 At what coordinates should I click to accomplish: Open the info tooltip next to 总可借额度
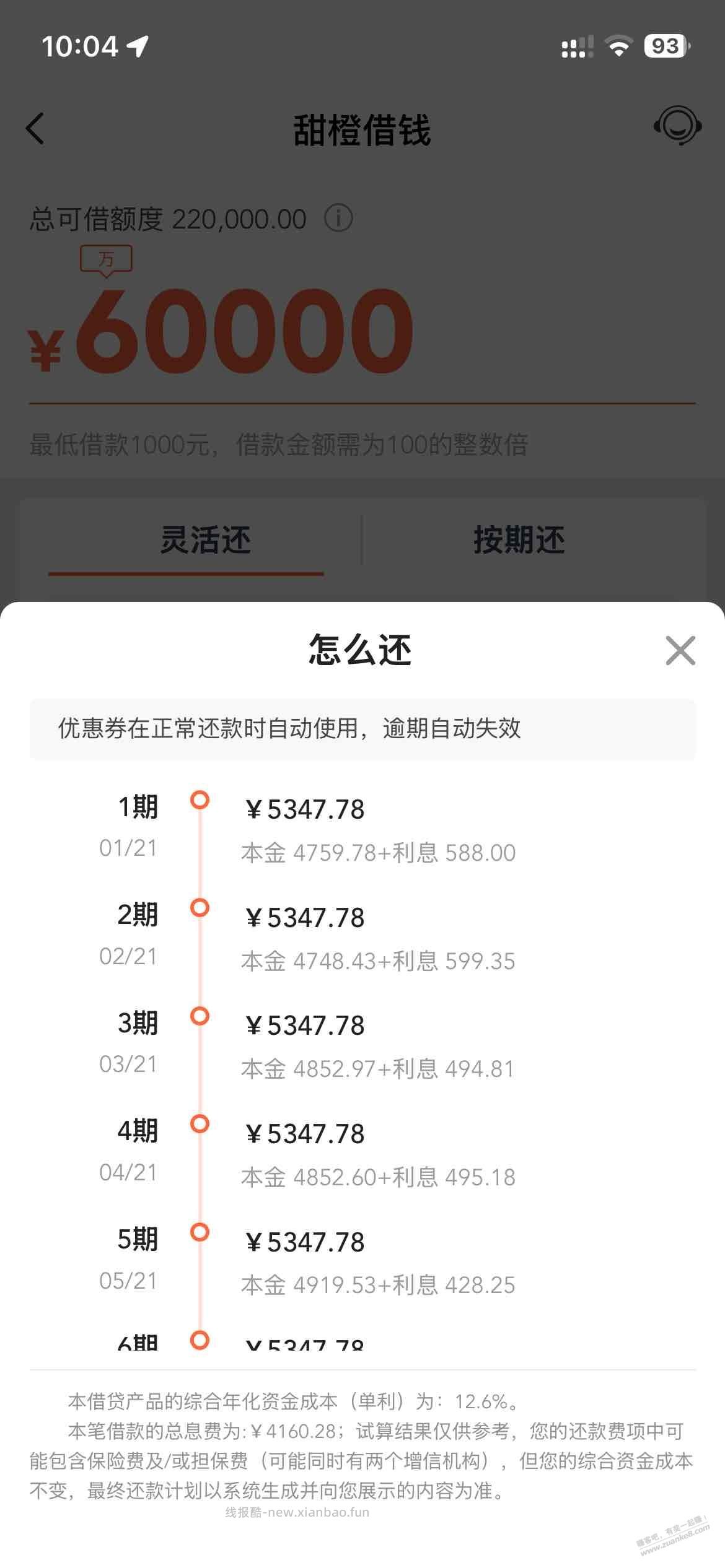click(x=338, y=218)
